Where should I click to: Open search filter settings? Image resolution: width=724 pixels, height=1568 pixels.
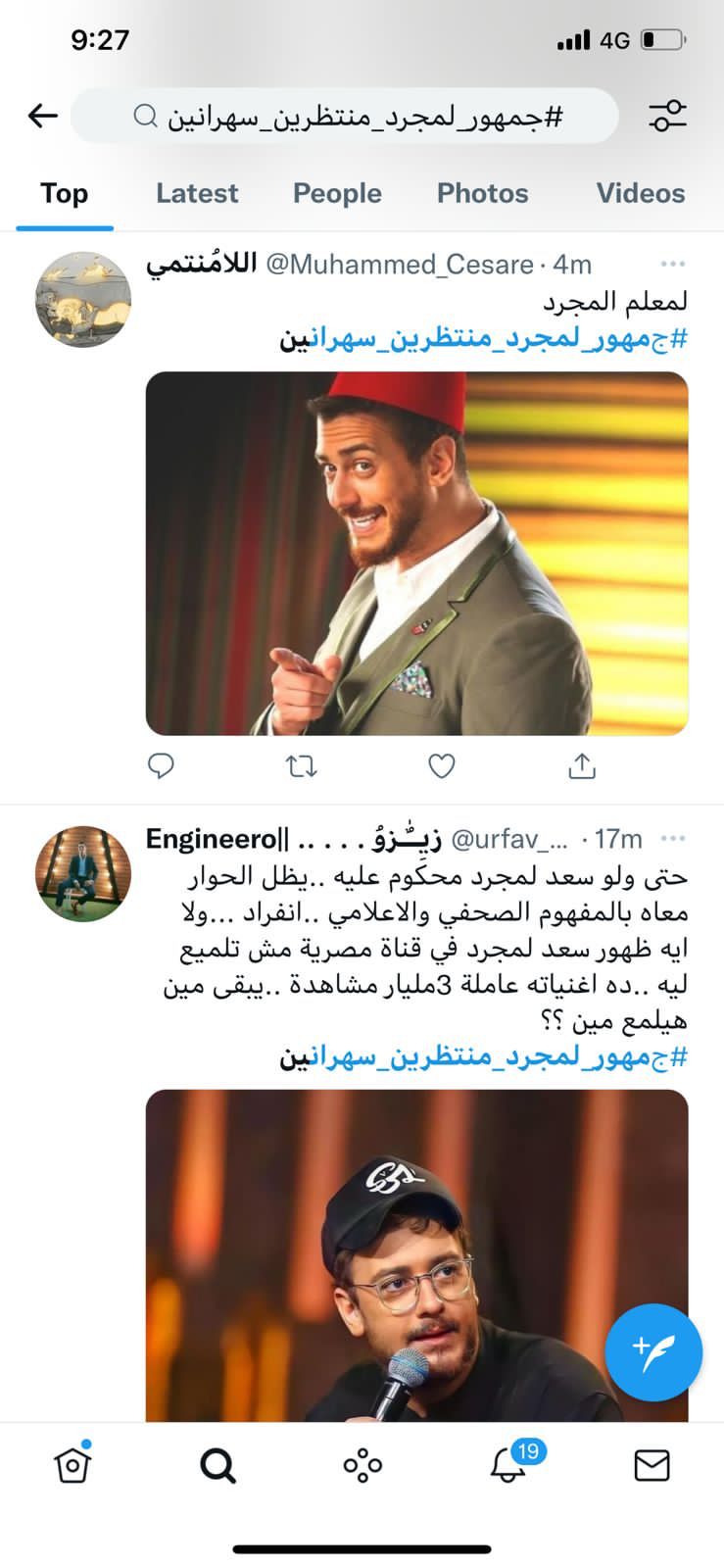pyautogui.click(x=668, y=117)
